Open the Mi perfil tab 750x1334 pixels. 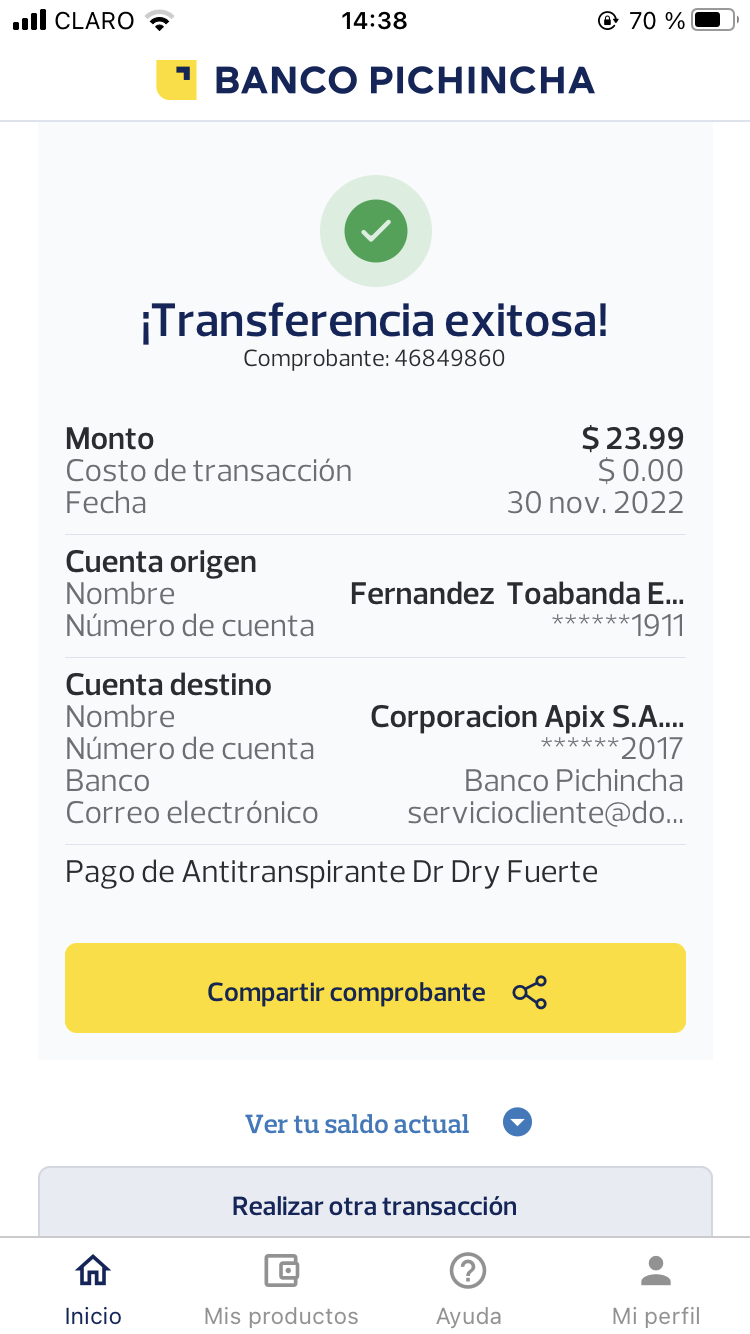(x=656, y=1289)
